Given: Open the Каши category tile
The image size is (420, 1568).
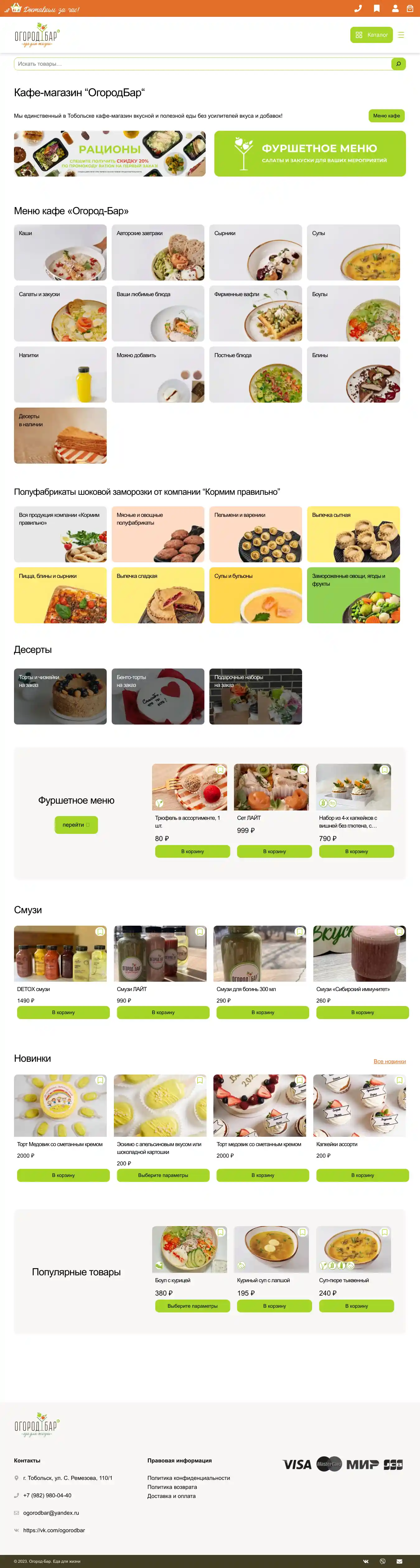Looking at the screenshot, I should 60,253.
